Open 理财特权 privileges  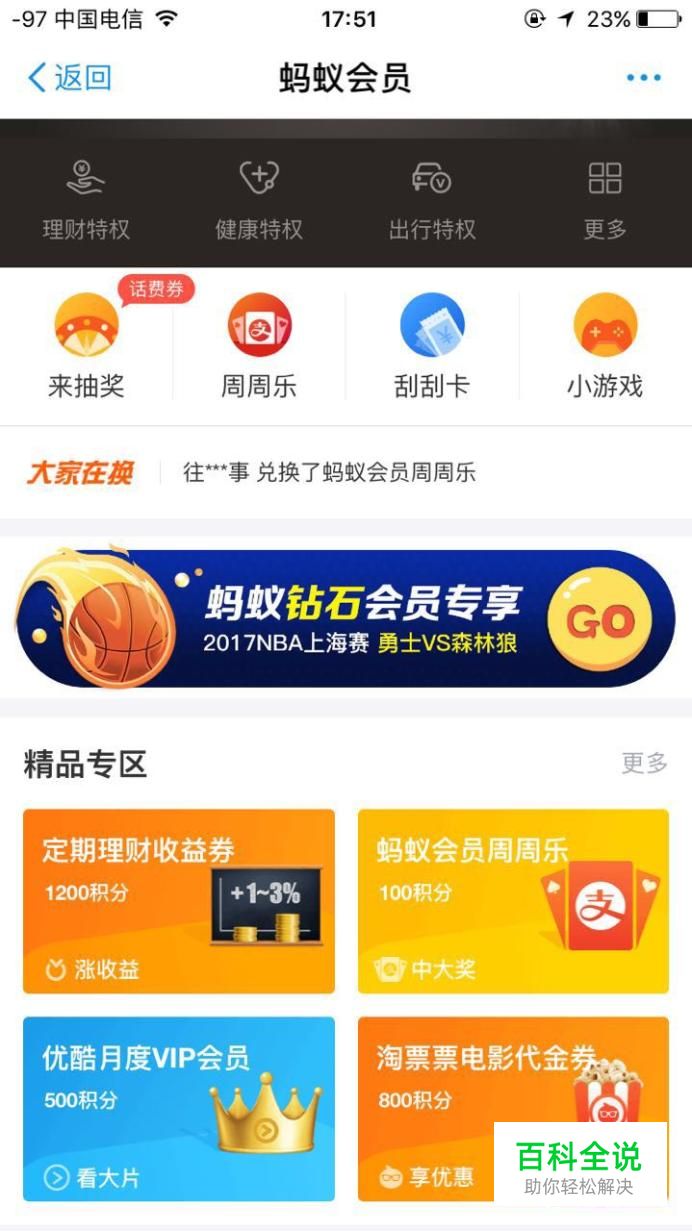pos(86,200)
